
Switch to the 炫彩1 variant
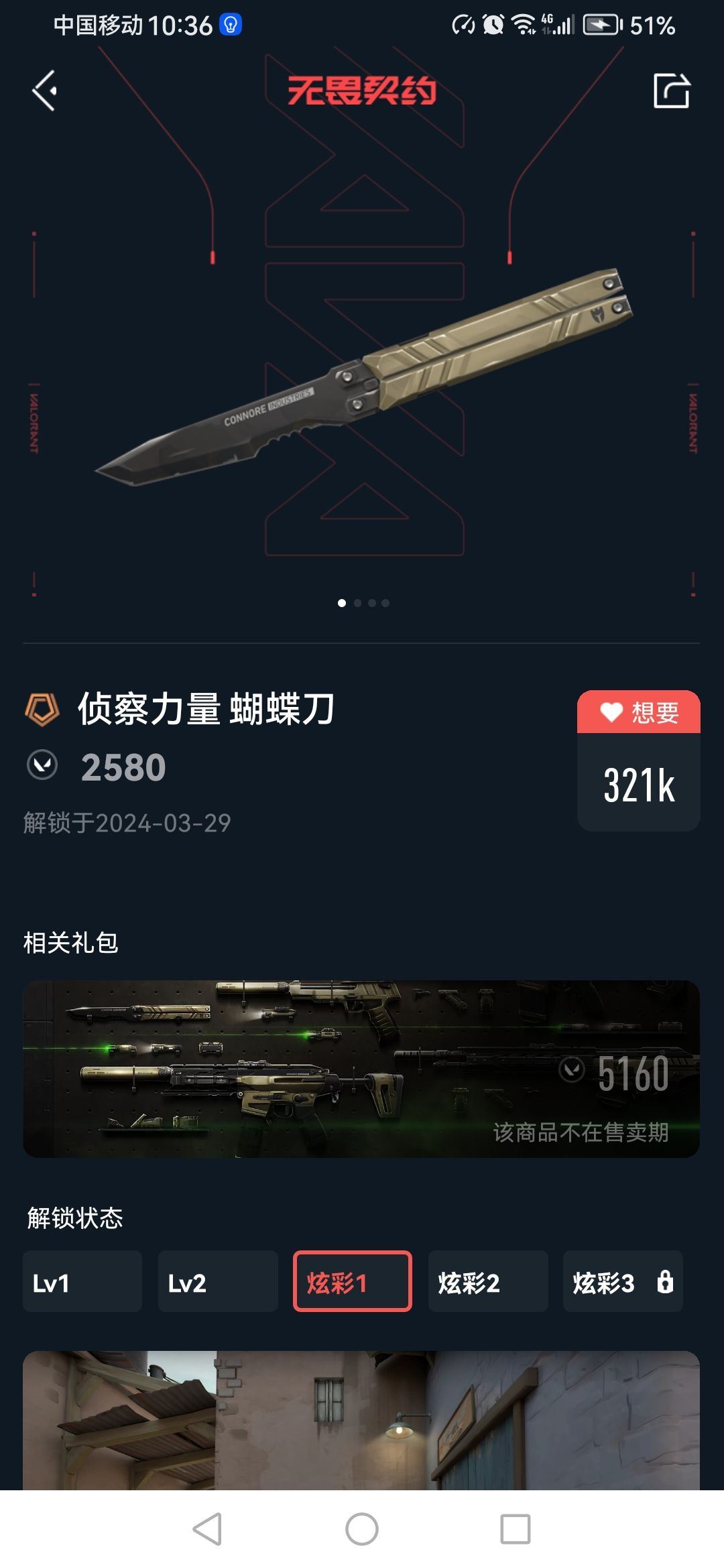[x=352, y=1281]
